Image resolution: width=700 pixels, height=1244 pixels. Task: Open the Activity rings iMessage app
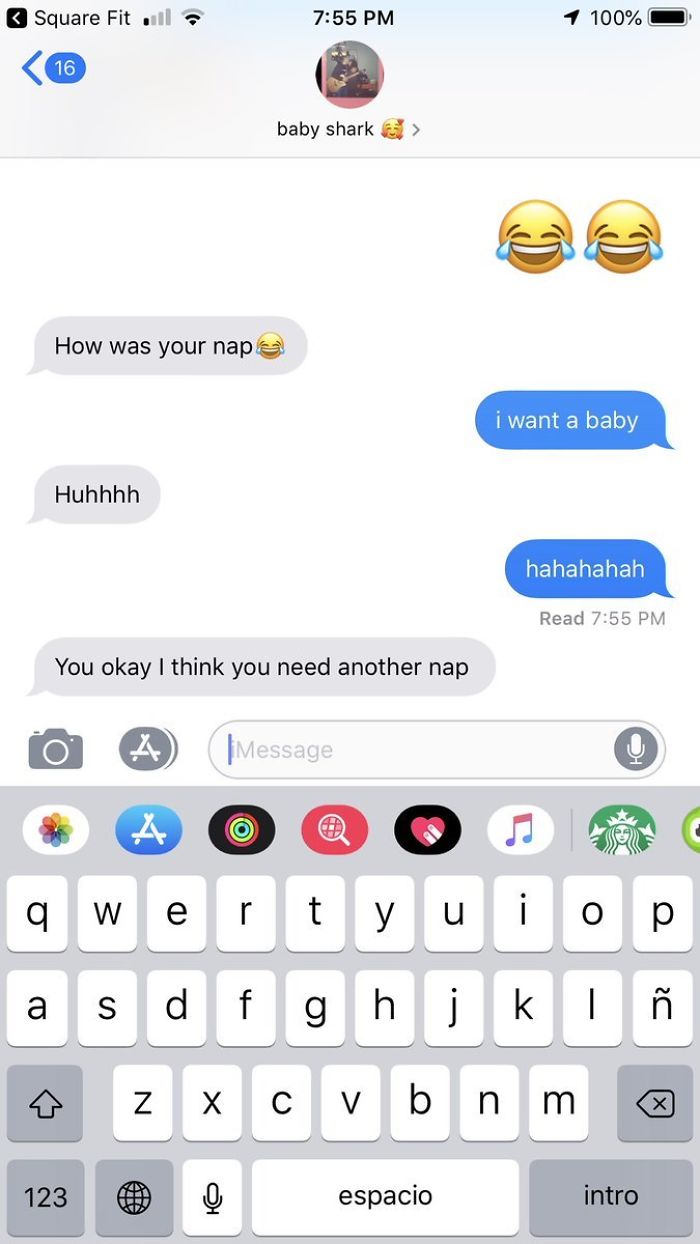[242, 830]
